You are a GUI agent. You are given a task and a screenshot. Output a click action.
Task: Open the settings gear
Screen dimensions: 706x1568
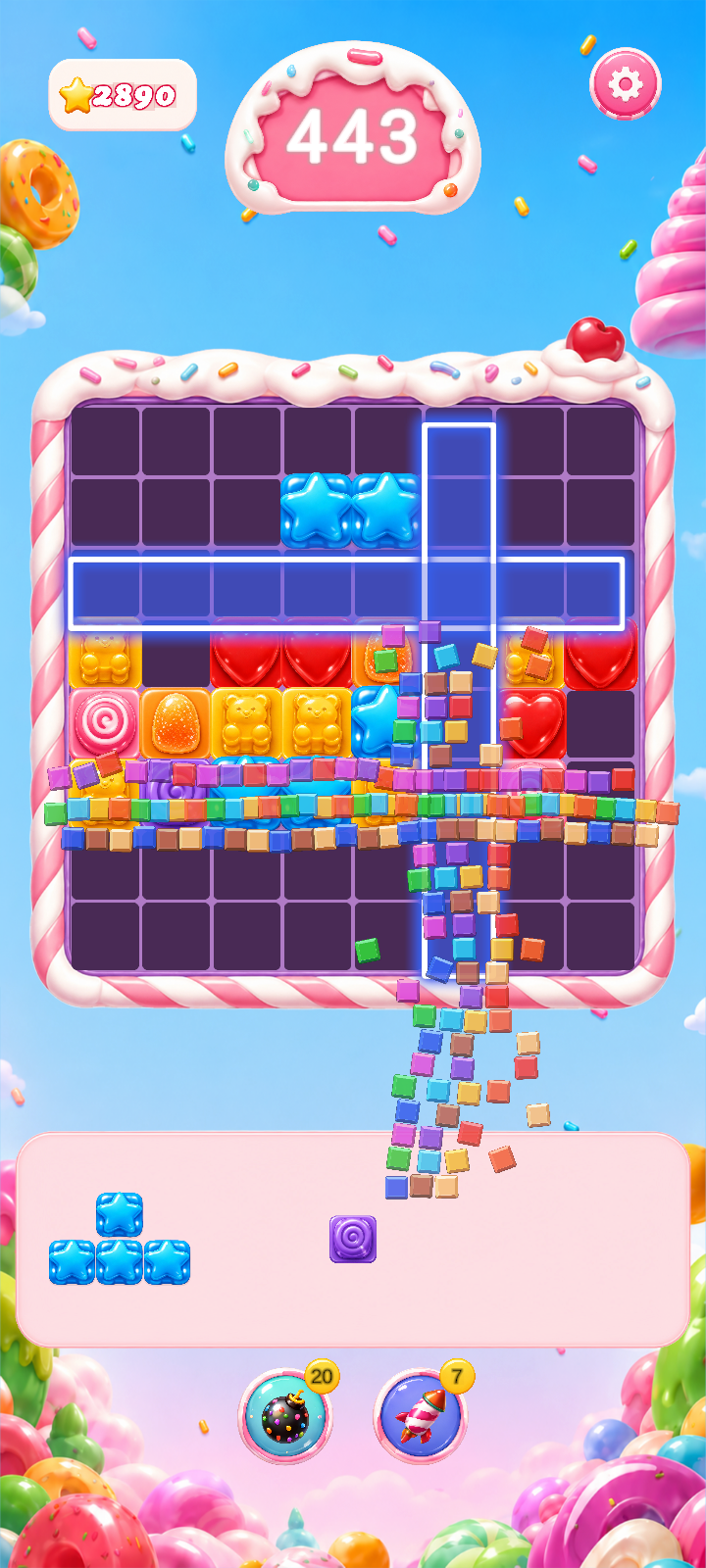(625, 84)
